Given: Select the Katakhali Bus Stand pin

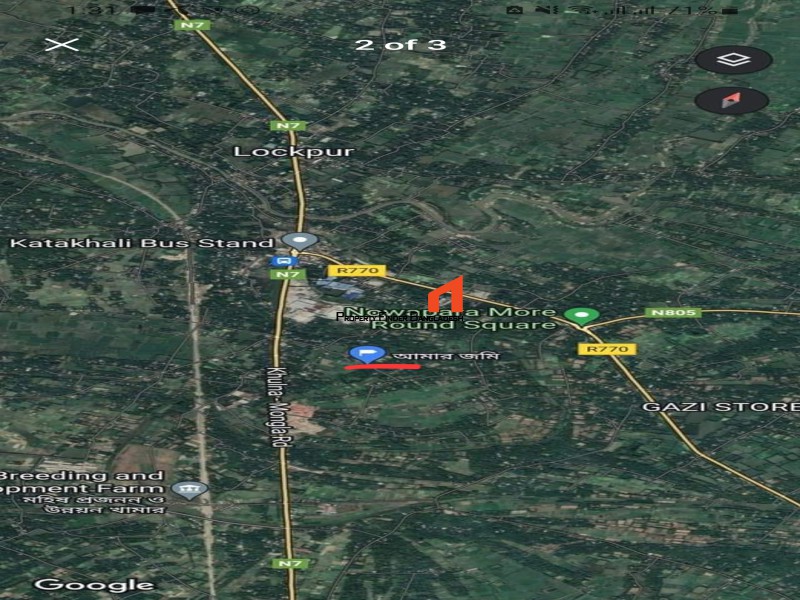Looking at the screenshot, I should coord(298,241).
